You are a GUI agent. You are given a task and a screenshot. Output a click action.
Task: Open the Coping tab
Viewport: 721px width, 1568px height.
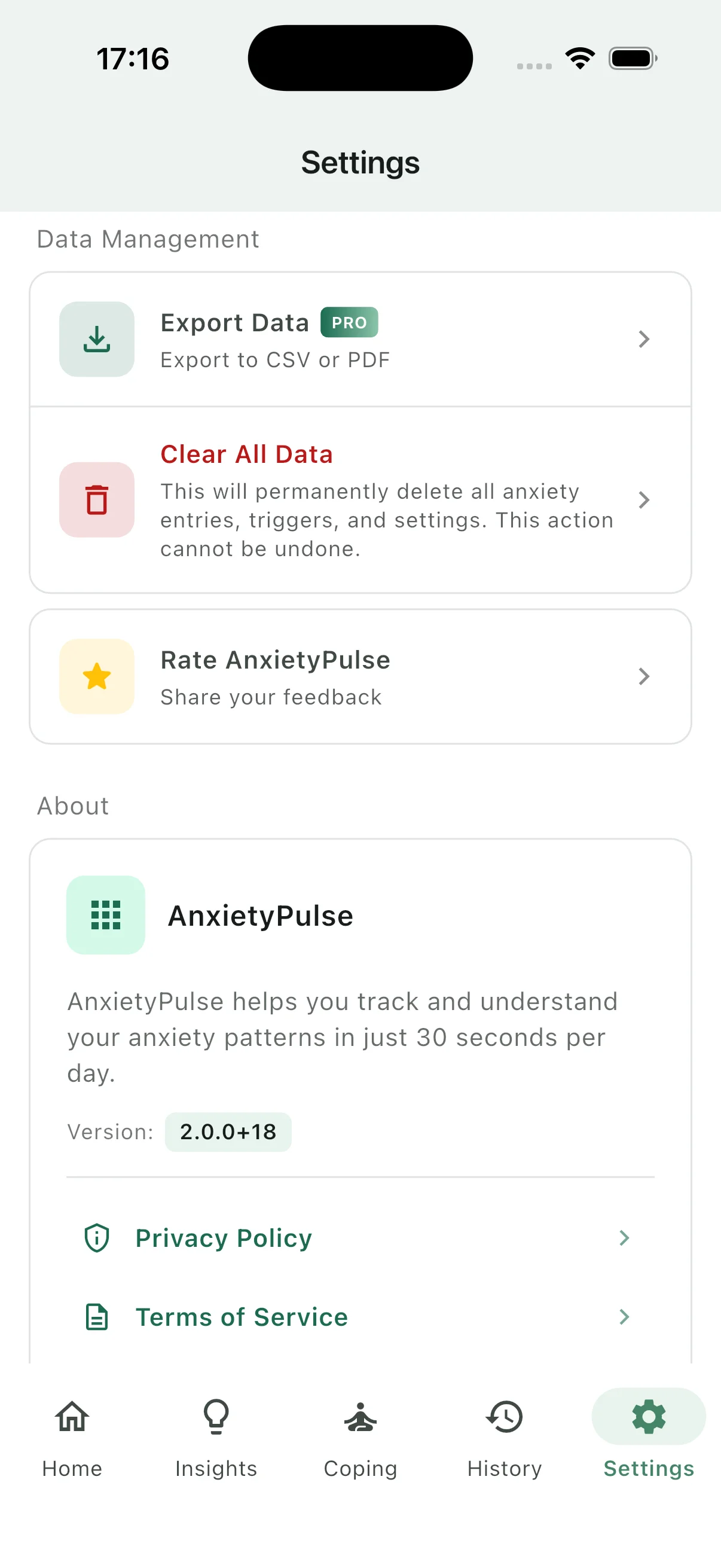coord(360,1438)
